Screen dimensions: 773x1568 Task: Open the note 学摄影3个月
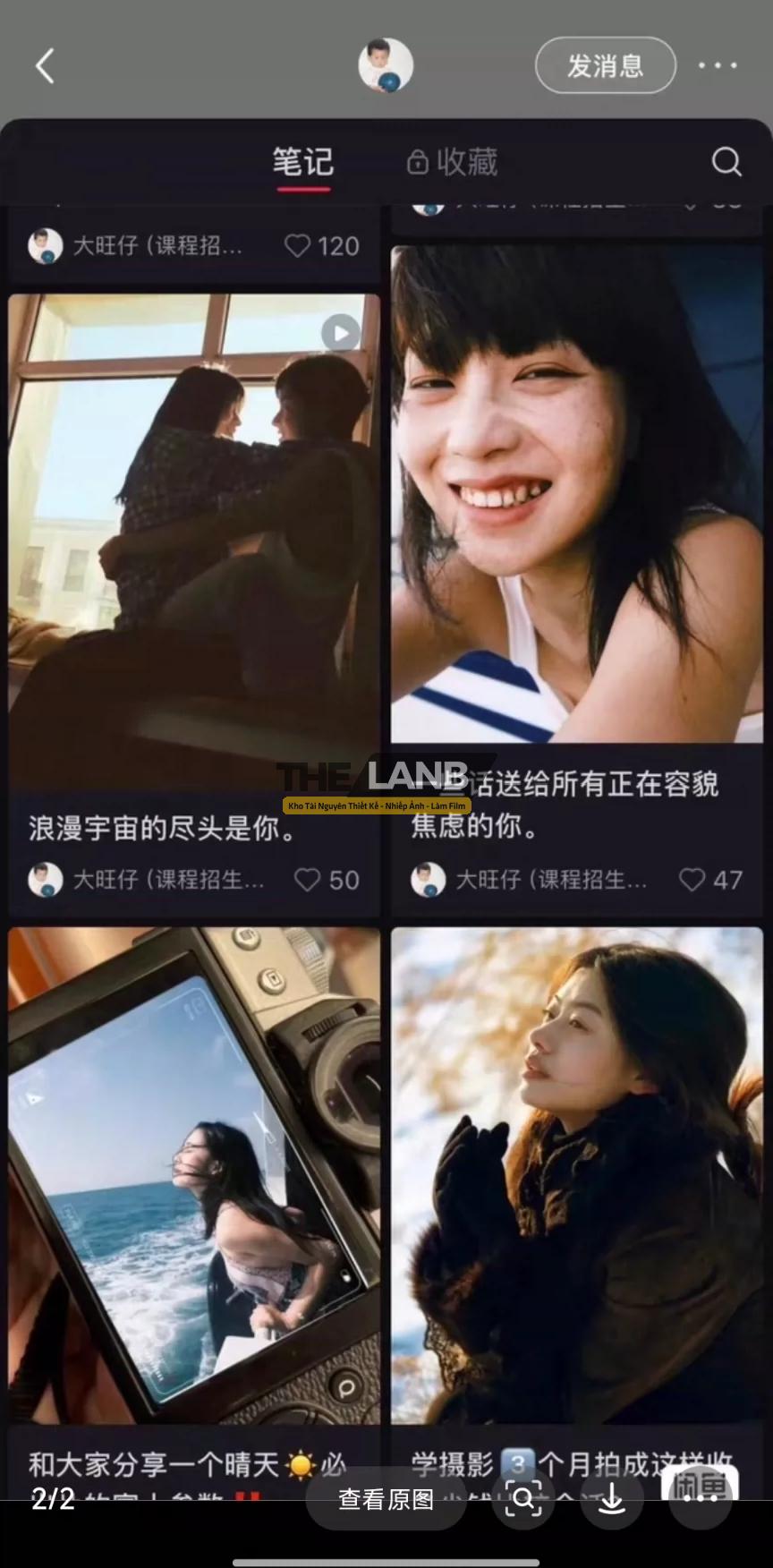[x=577, y=1174]
